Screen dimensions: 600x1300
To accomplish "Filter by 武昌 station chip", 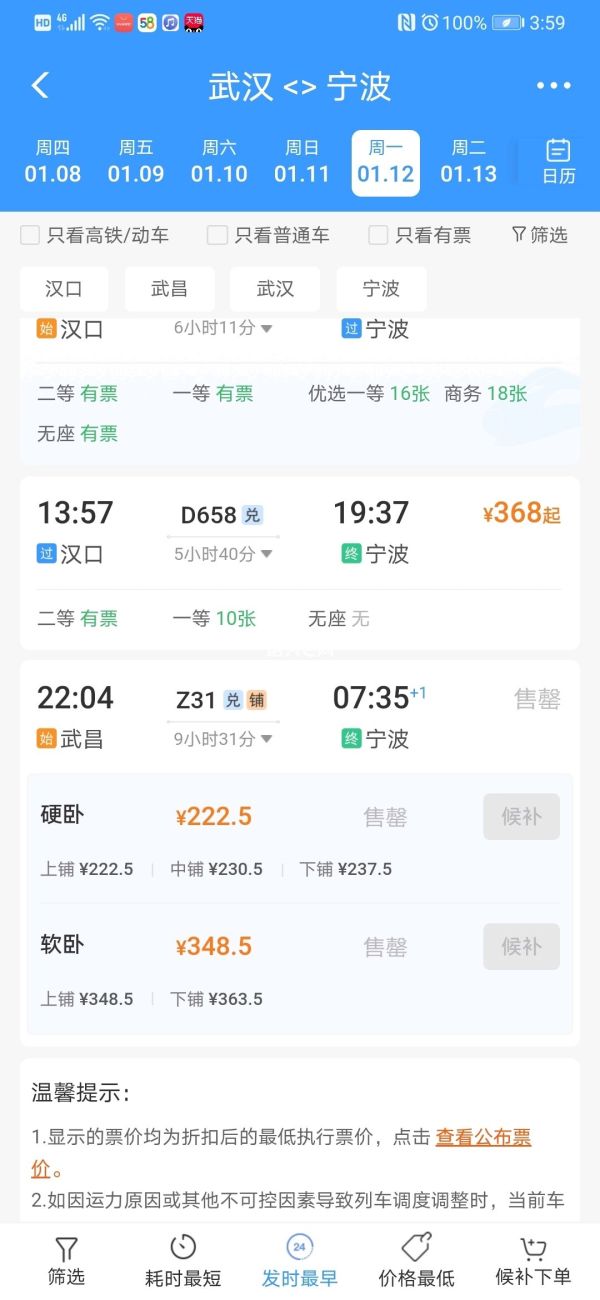I will [x=169, y=289].
